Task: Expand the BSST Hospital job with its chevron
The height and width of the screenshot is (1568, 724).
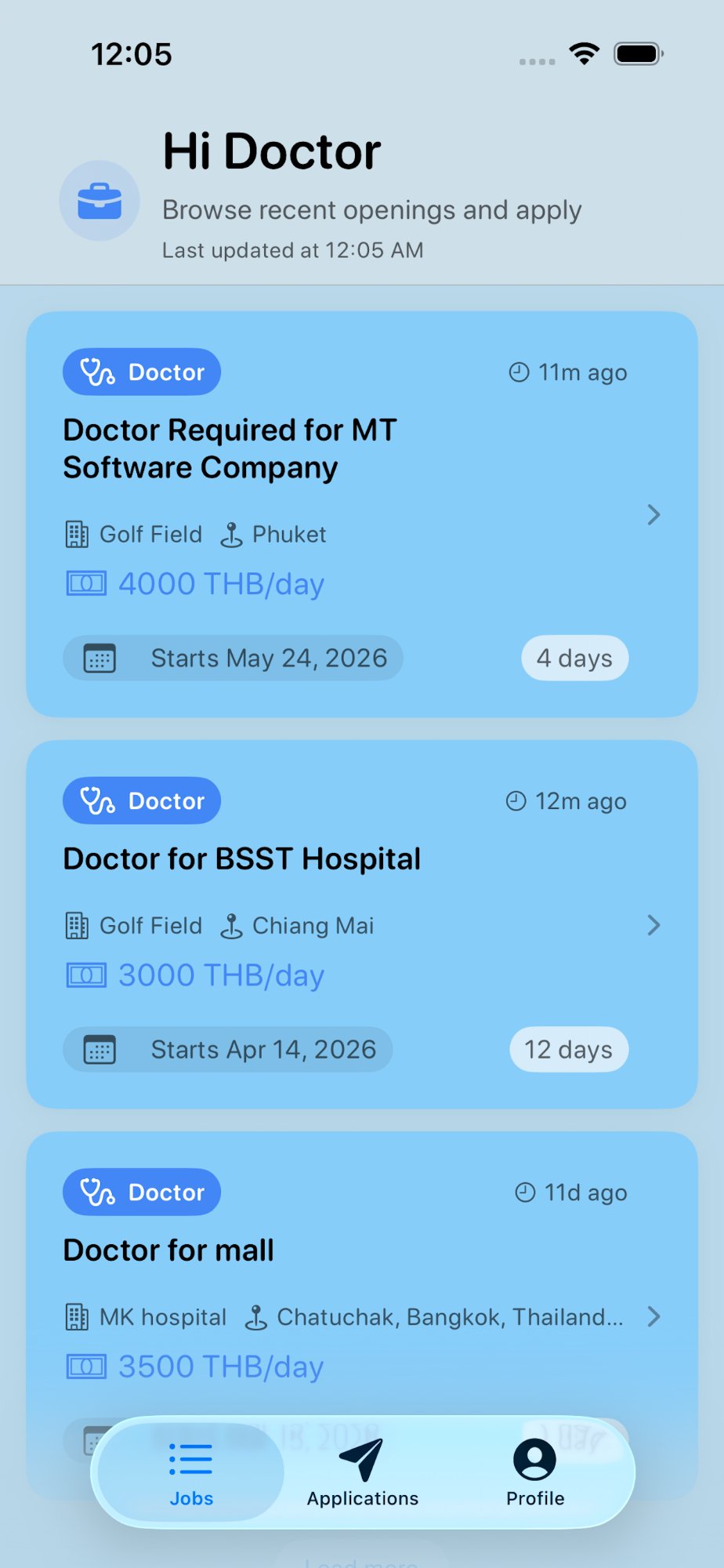Action: coord(654,926)
